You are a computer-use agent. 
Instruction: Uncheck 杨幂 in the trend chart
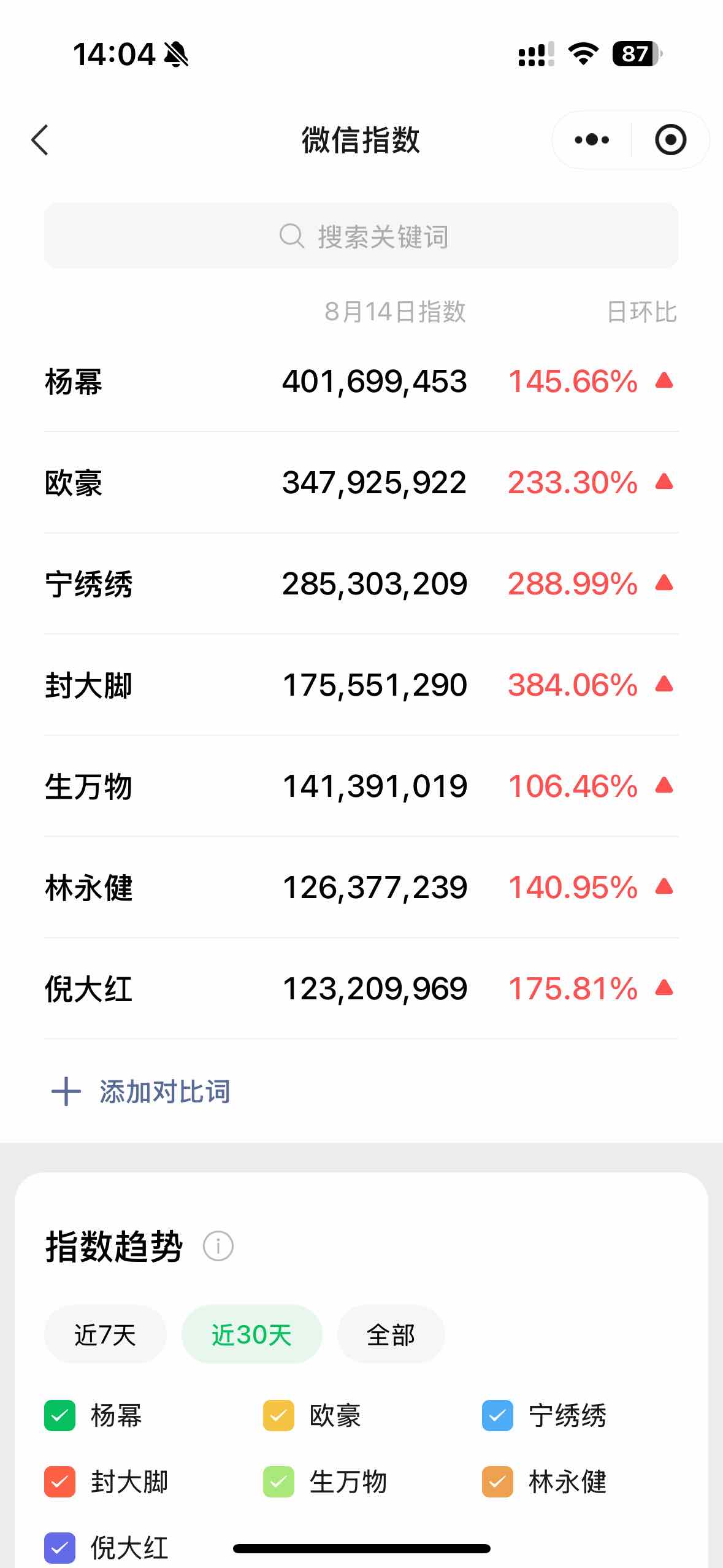[x=60, y=1416]
